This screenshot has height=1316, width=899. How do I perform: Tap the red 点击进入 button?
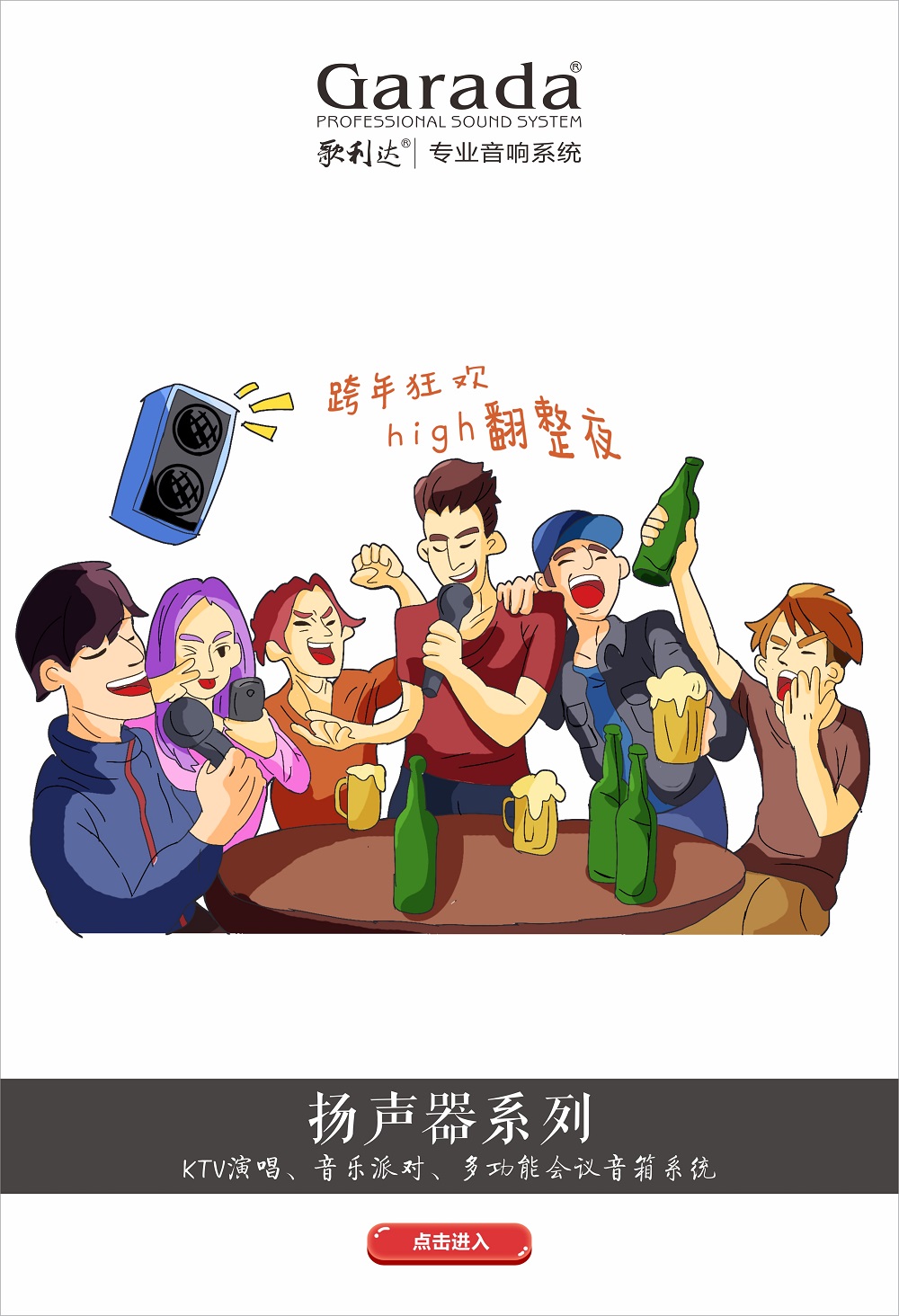click(x=449, y=1242)
